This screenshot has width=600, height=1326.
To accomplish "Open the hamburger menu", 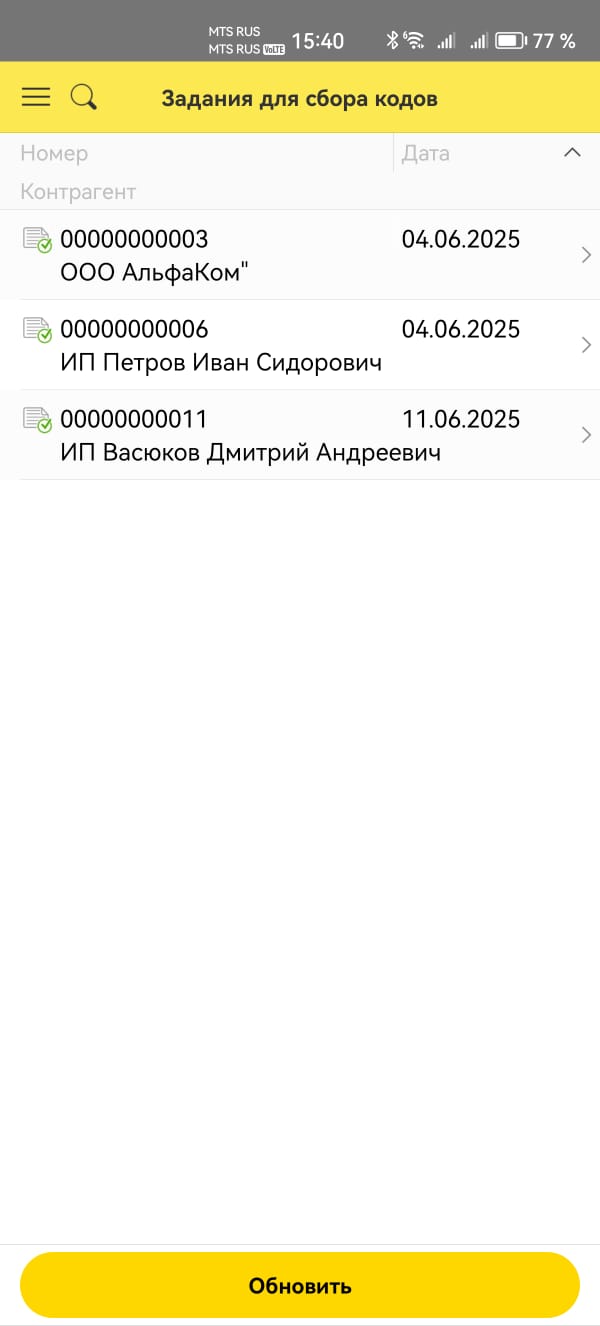I will pos(36,97).
